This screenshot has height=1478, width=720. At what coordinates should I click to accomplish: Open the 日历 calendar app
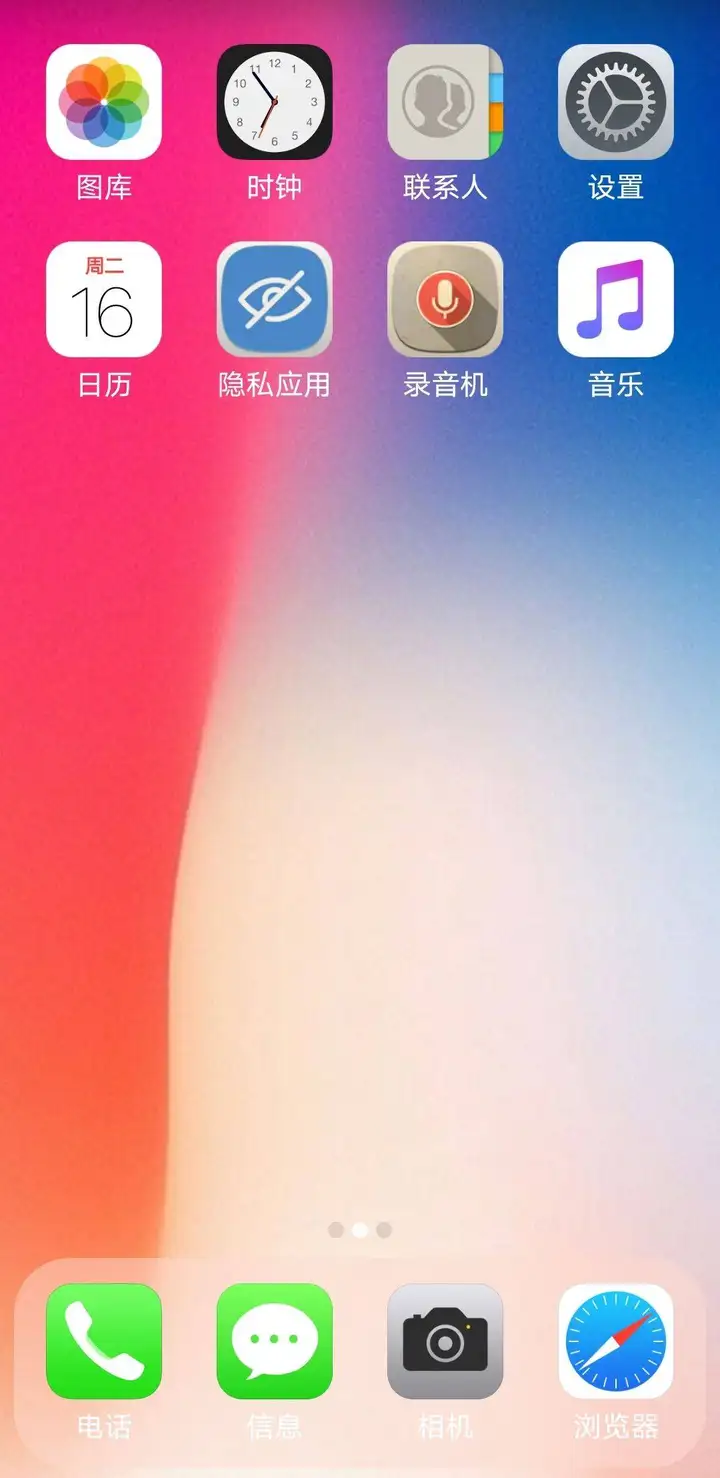[x=104, y=299]
